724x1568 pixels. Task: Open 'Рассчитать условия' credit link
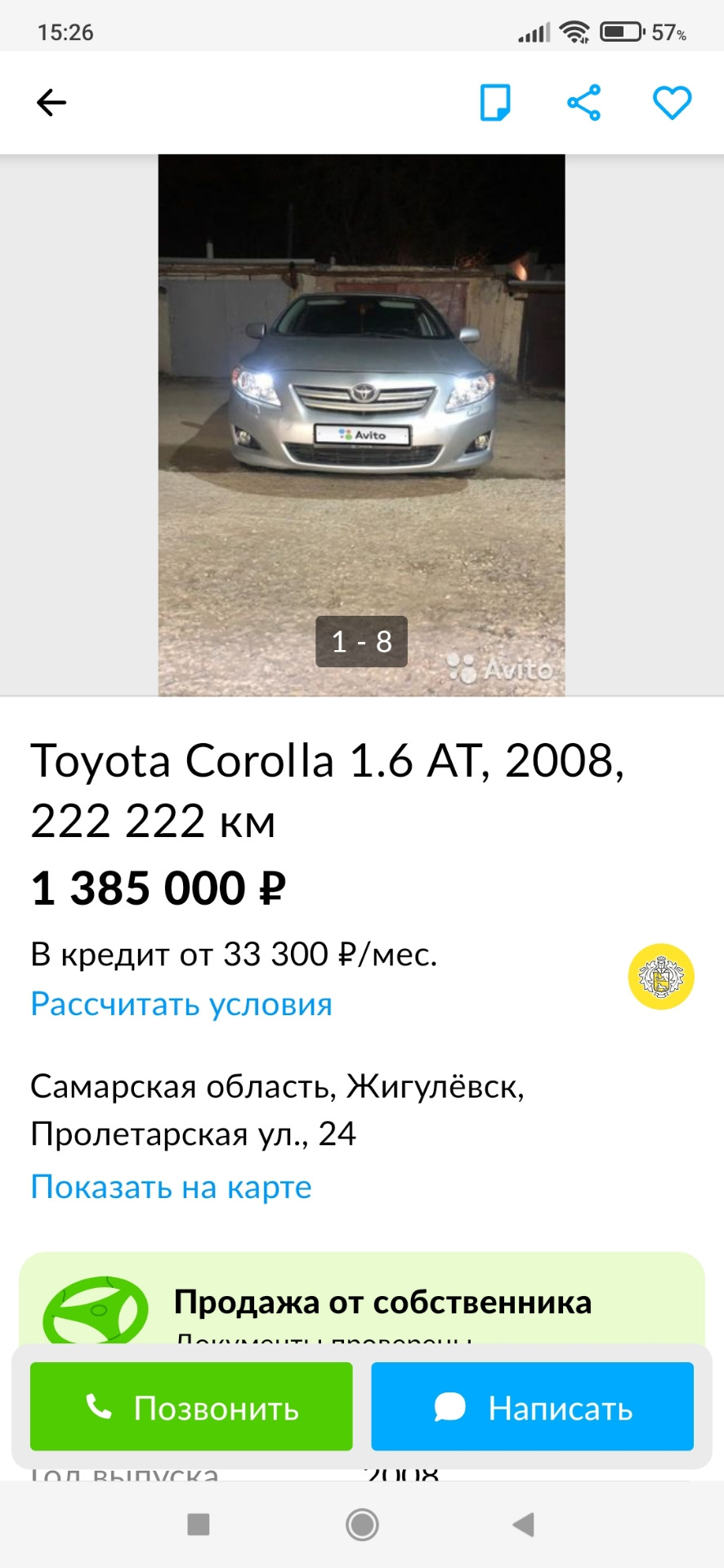click(x=181, y=1004)
